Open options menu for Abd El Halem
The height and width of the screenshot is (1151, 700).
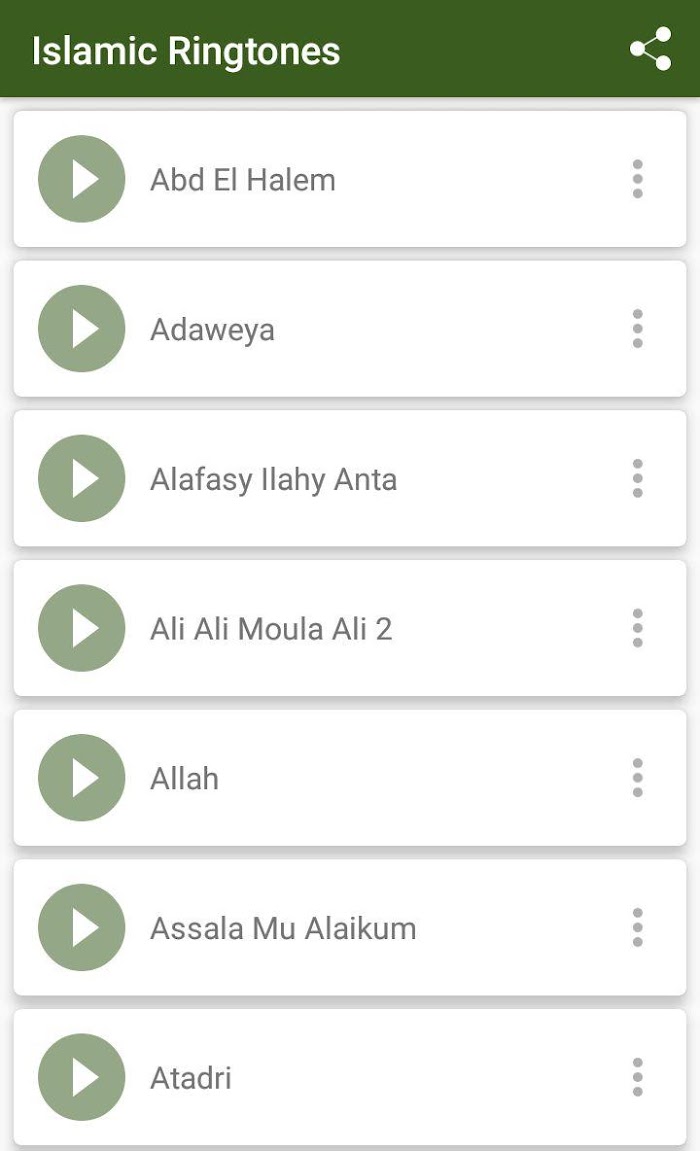click(638, 179)
